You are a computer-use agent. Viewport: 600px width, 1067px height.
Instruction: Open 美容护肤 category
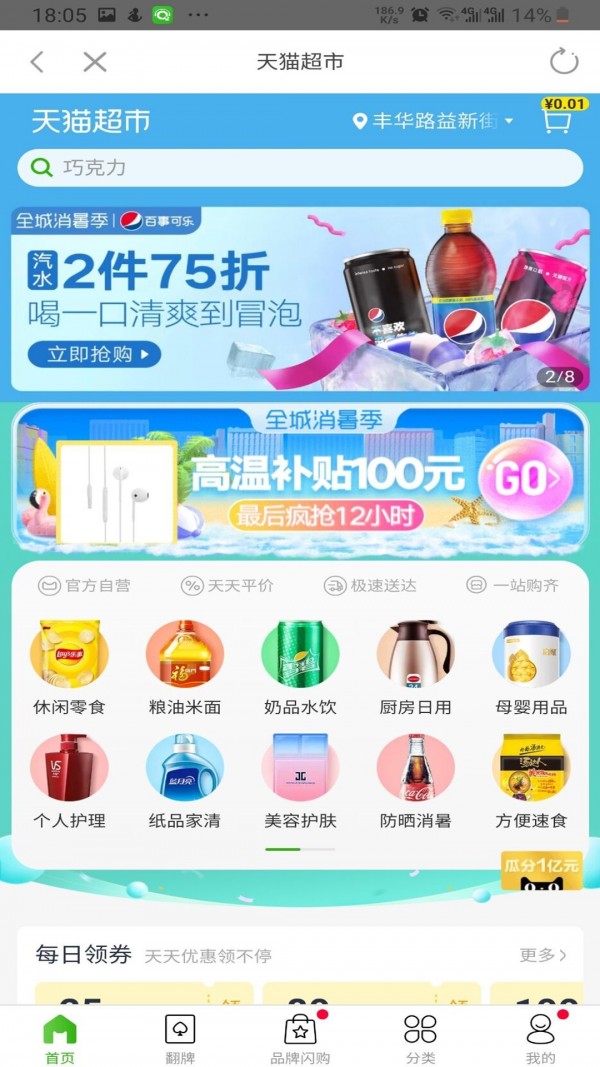[300, 782]
